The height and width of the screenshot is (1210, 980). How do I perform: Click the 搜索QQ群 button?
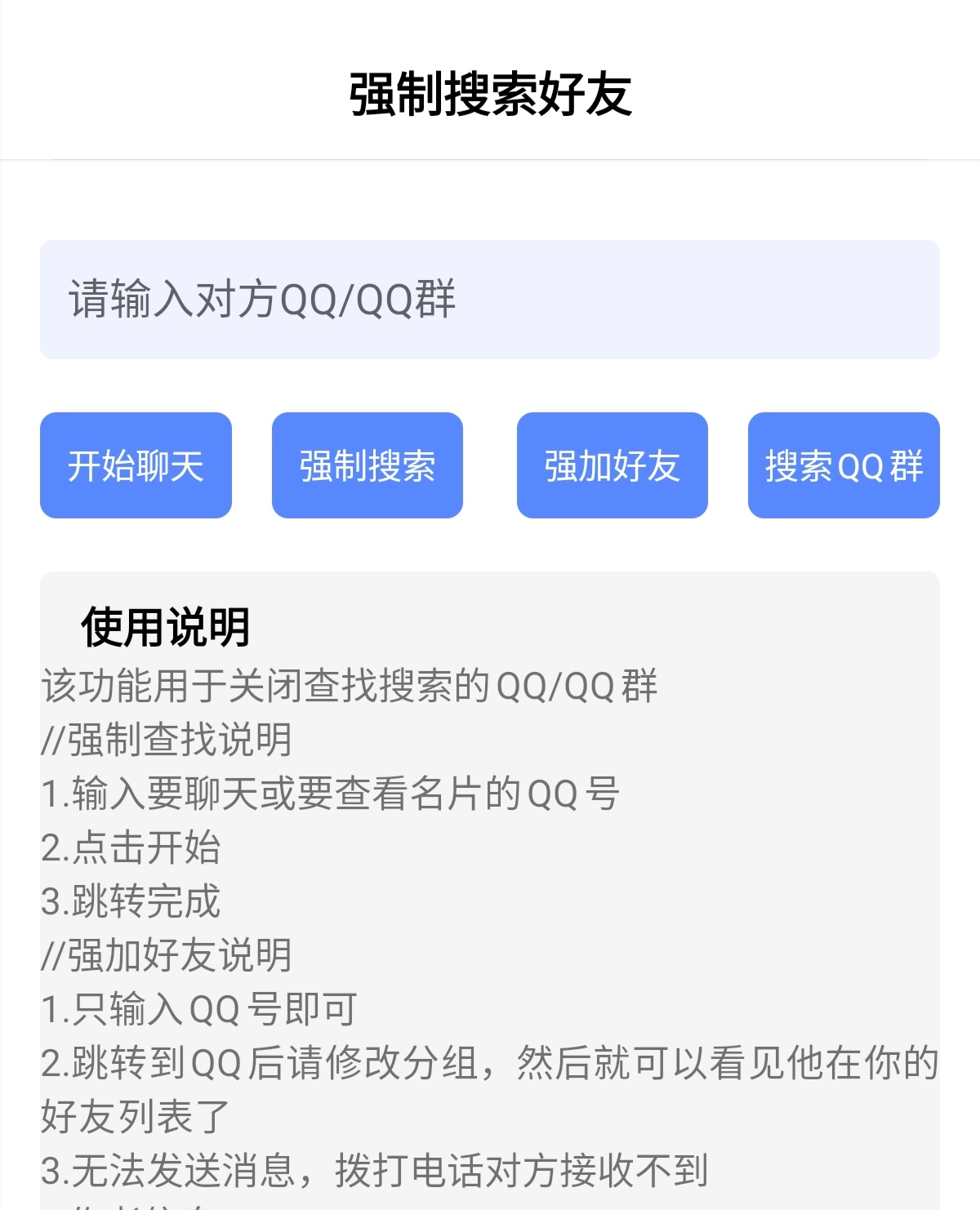(843, 465)
